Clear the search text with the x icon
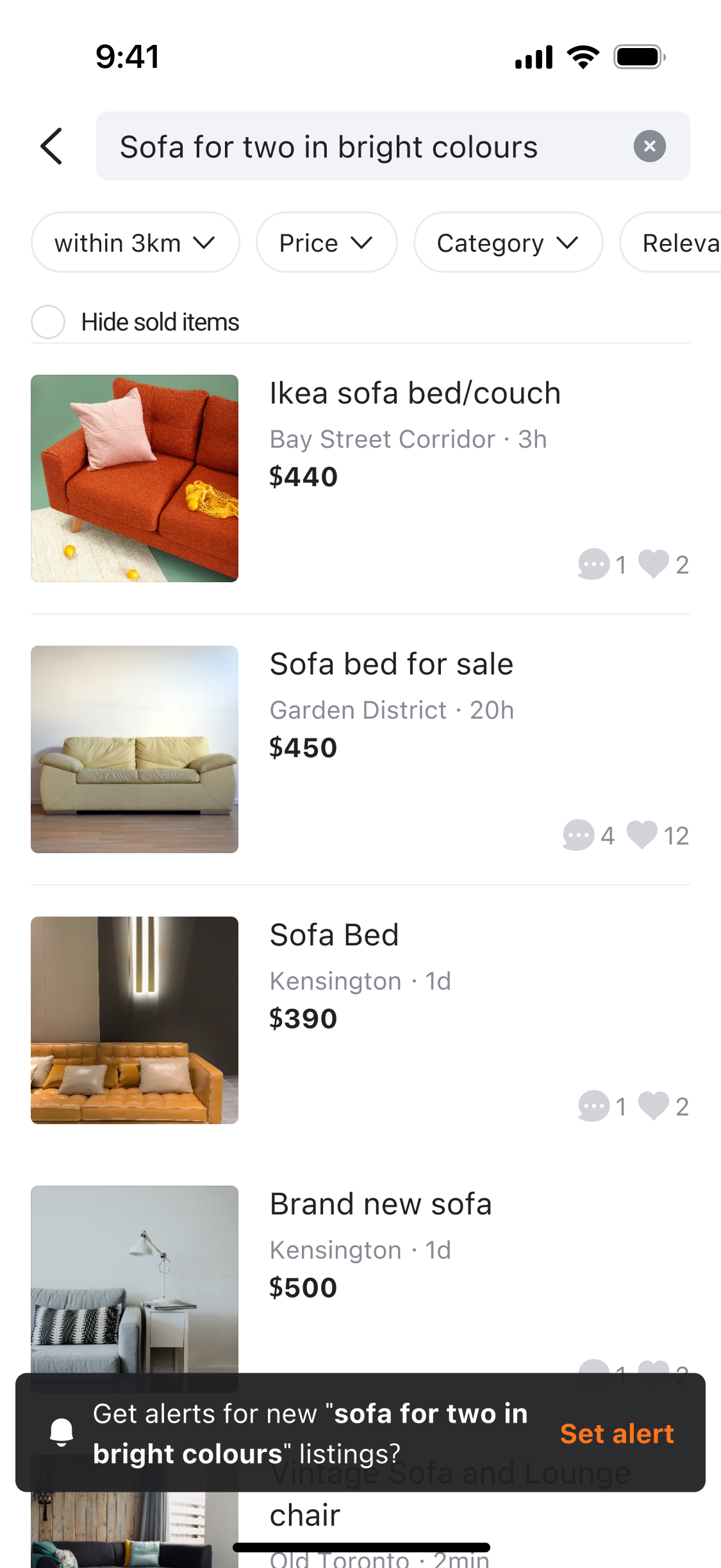The image size is (721, 1568). (x=650, y=146)
